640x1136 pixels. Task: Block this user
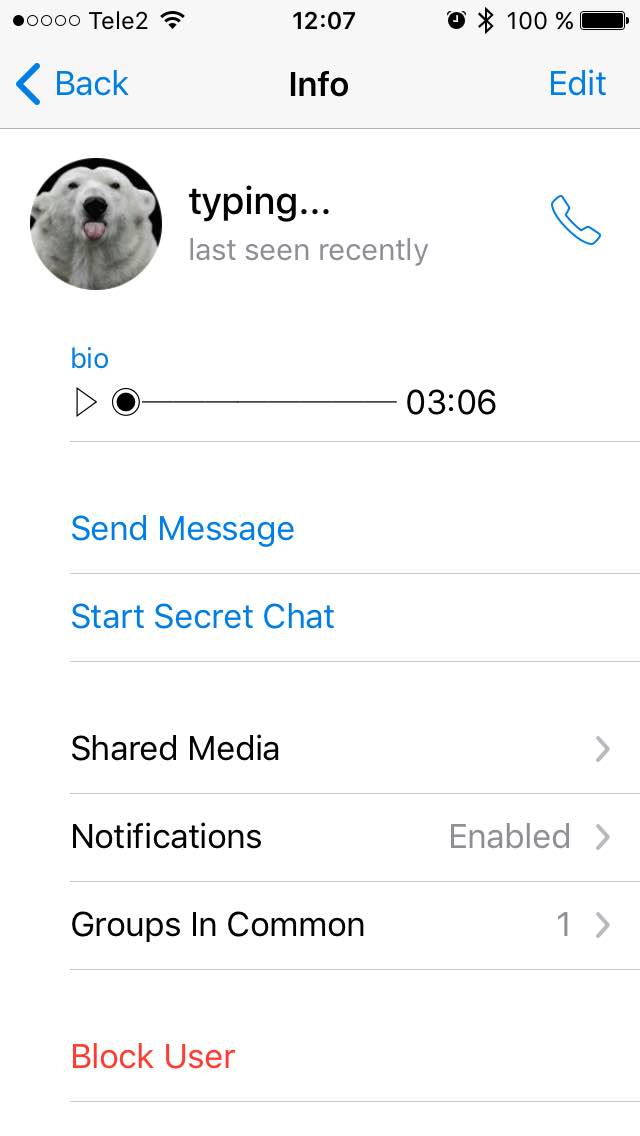pyautogui.click(x=153, y=1056)
